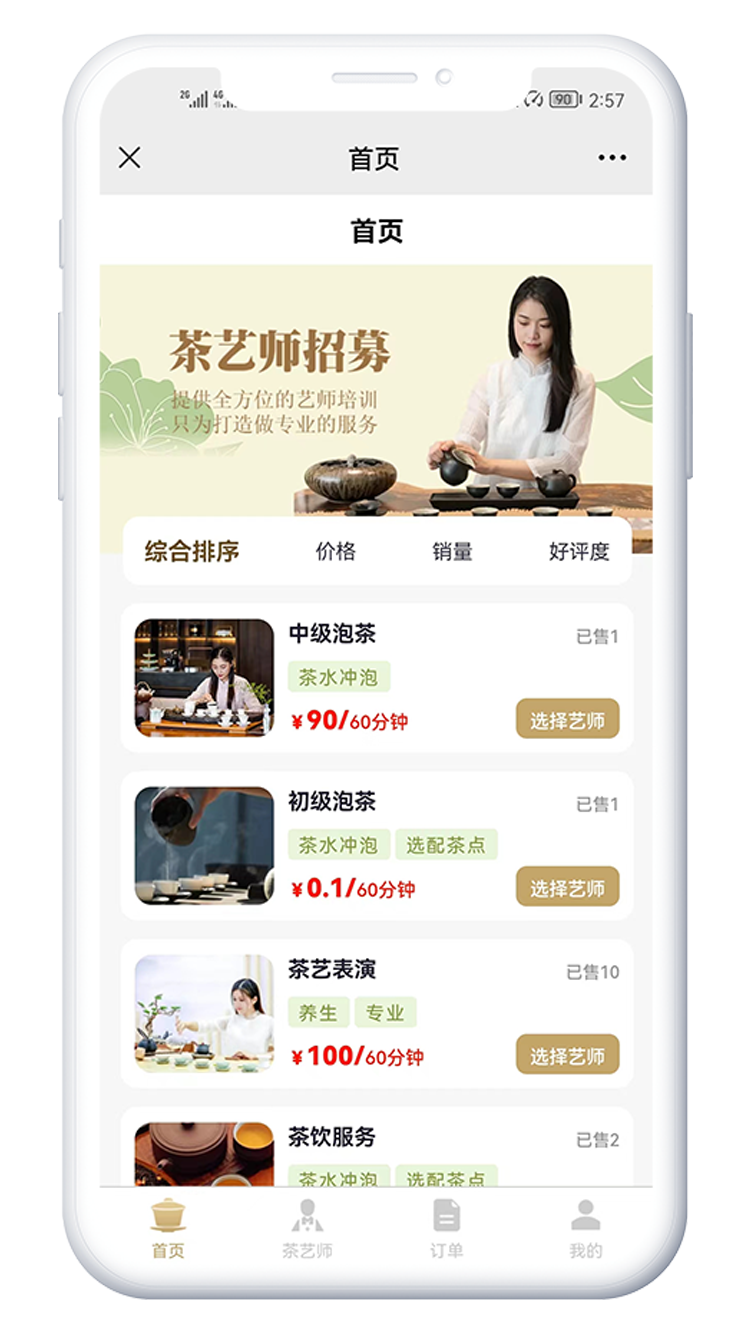Switch to the 茶艺师 tab
The height and width of the screenshot is (1334, 750).
307,1230
